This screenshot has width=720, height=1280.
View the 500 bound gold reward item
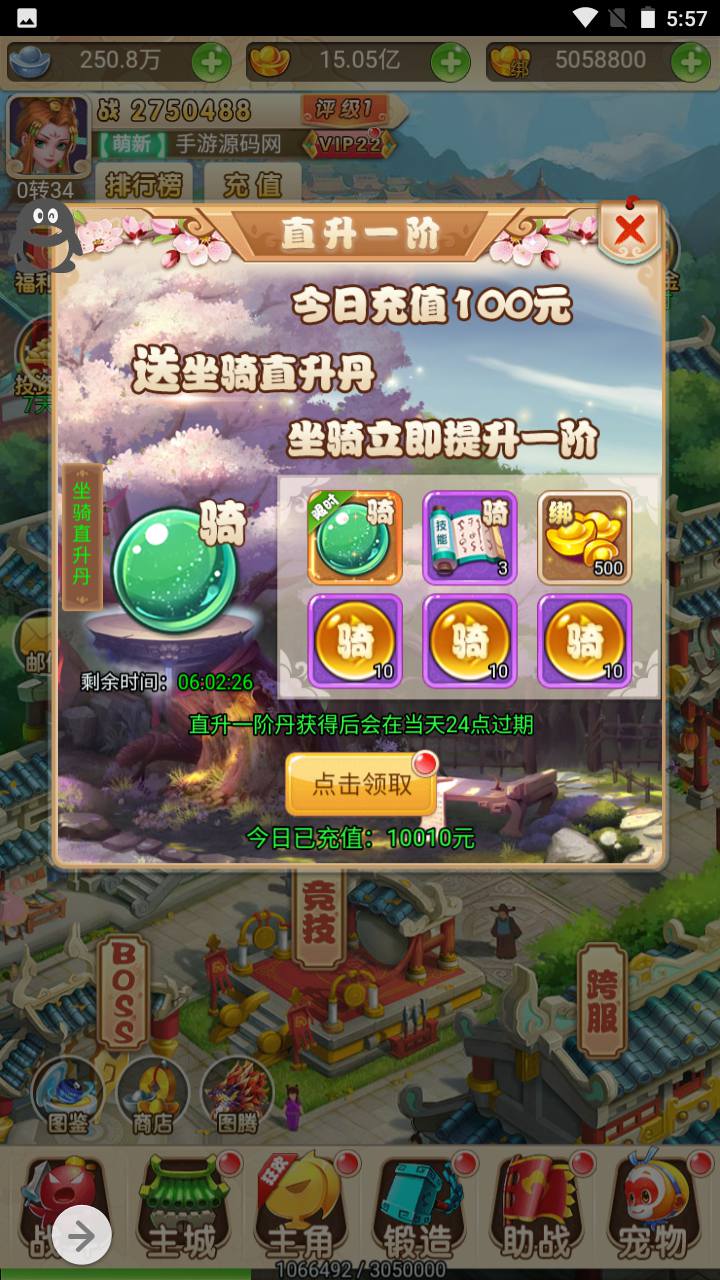pos(585,538)
